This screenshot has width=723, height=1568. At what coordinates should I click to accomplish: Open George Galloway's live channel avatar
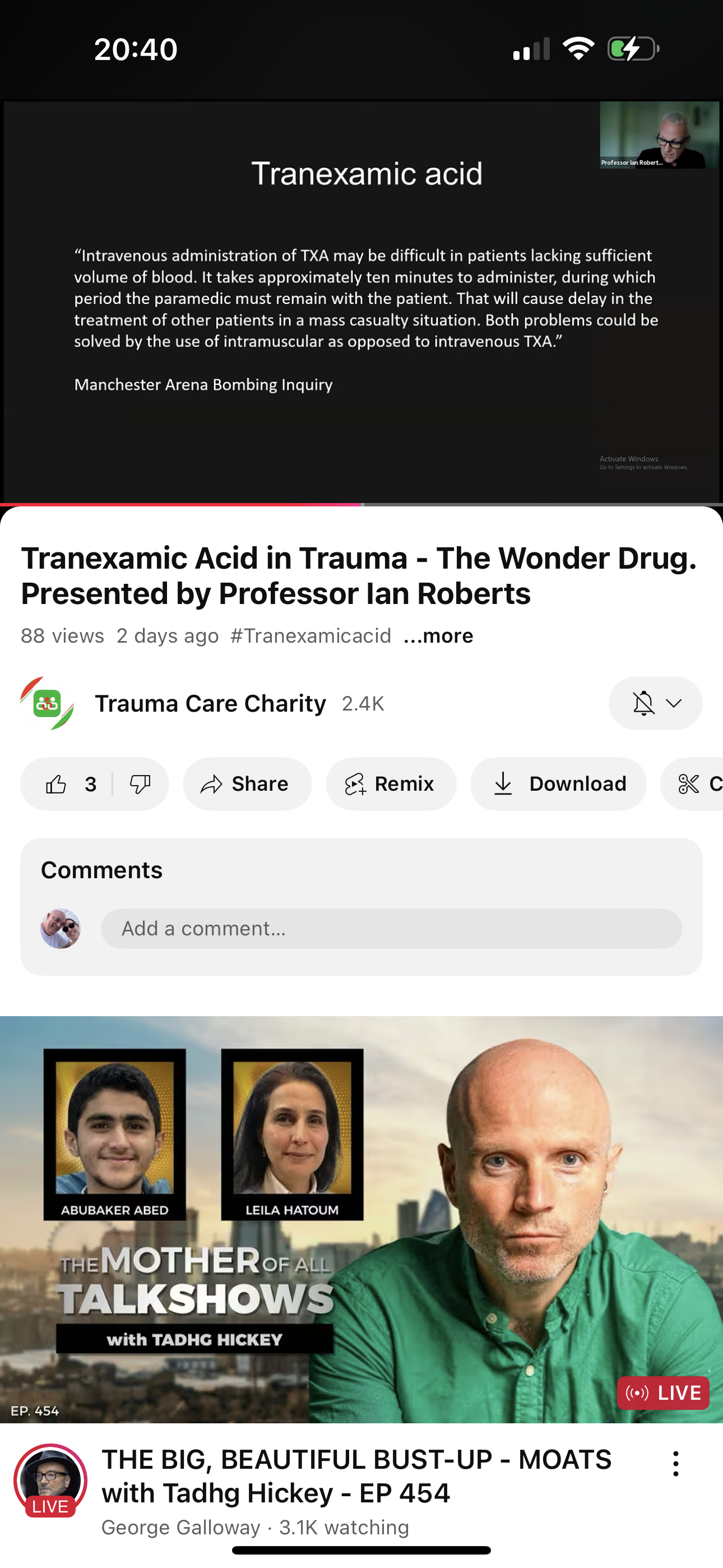[50, 1479]
